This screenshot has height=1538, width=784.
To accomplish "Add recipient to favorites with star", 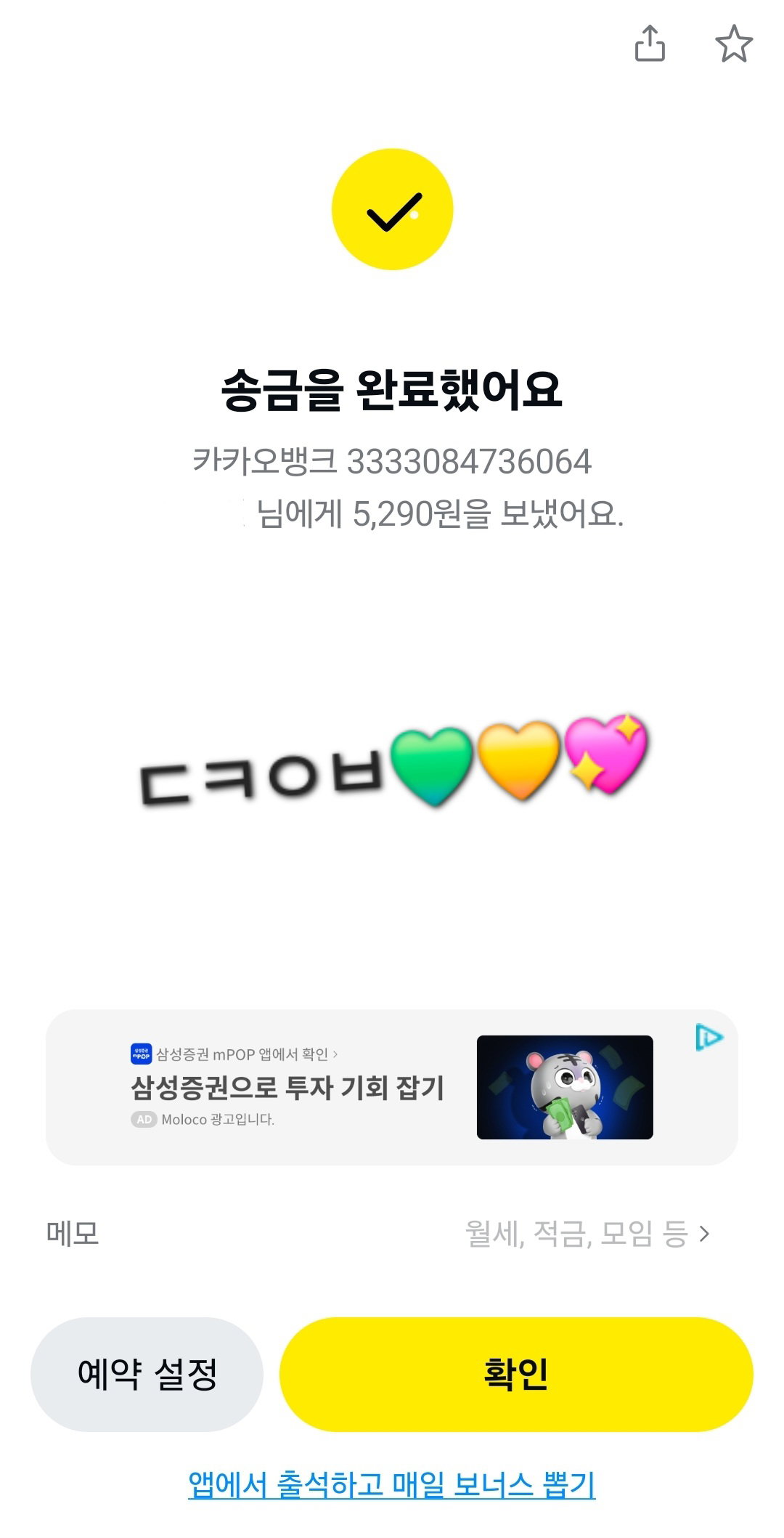I will (734, 44).
